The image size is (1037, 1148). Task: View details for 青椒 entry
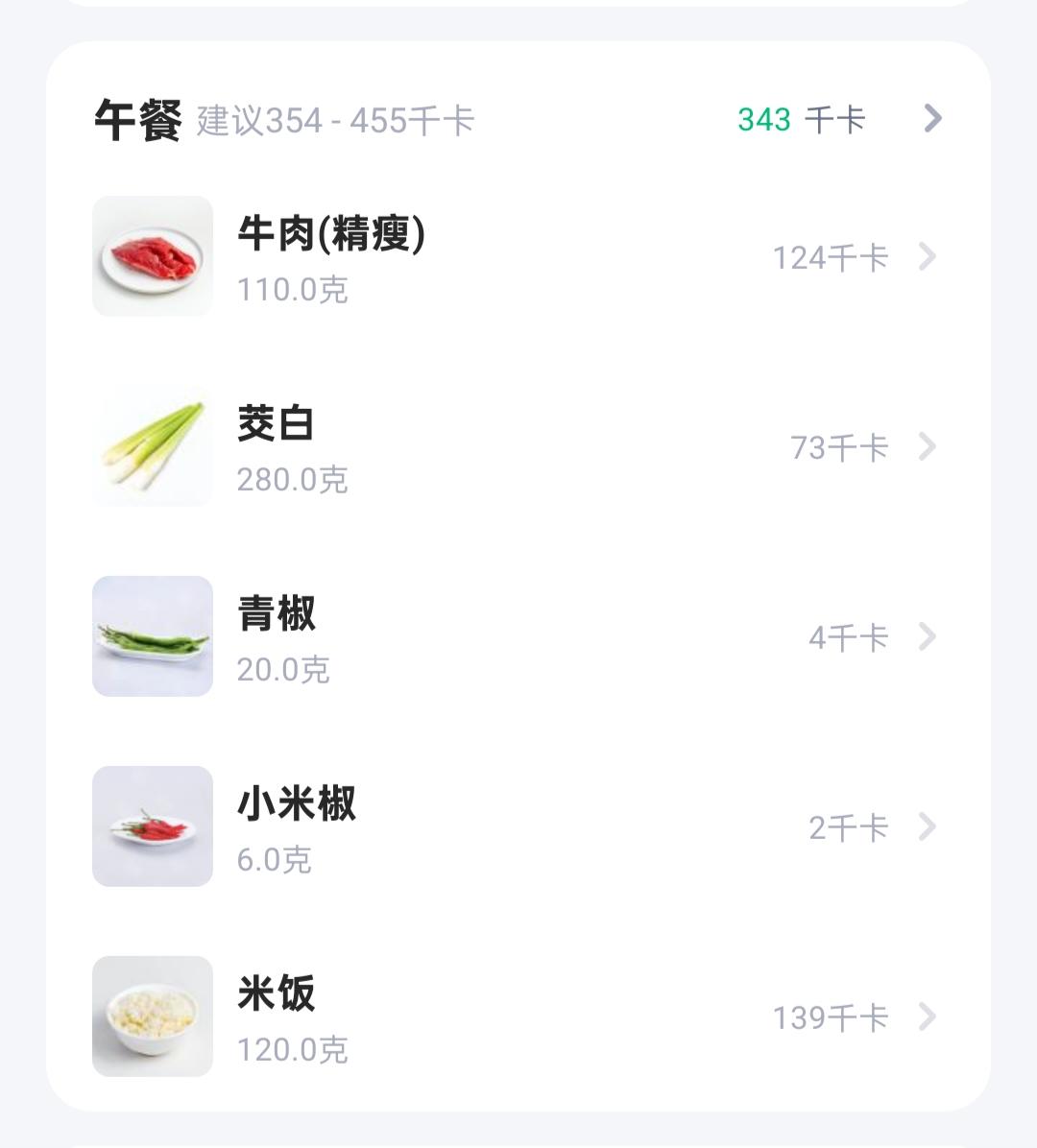518,637
